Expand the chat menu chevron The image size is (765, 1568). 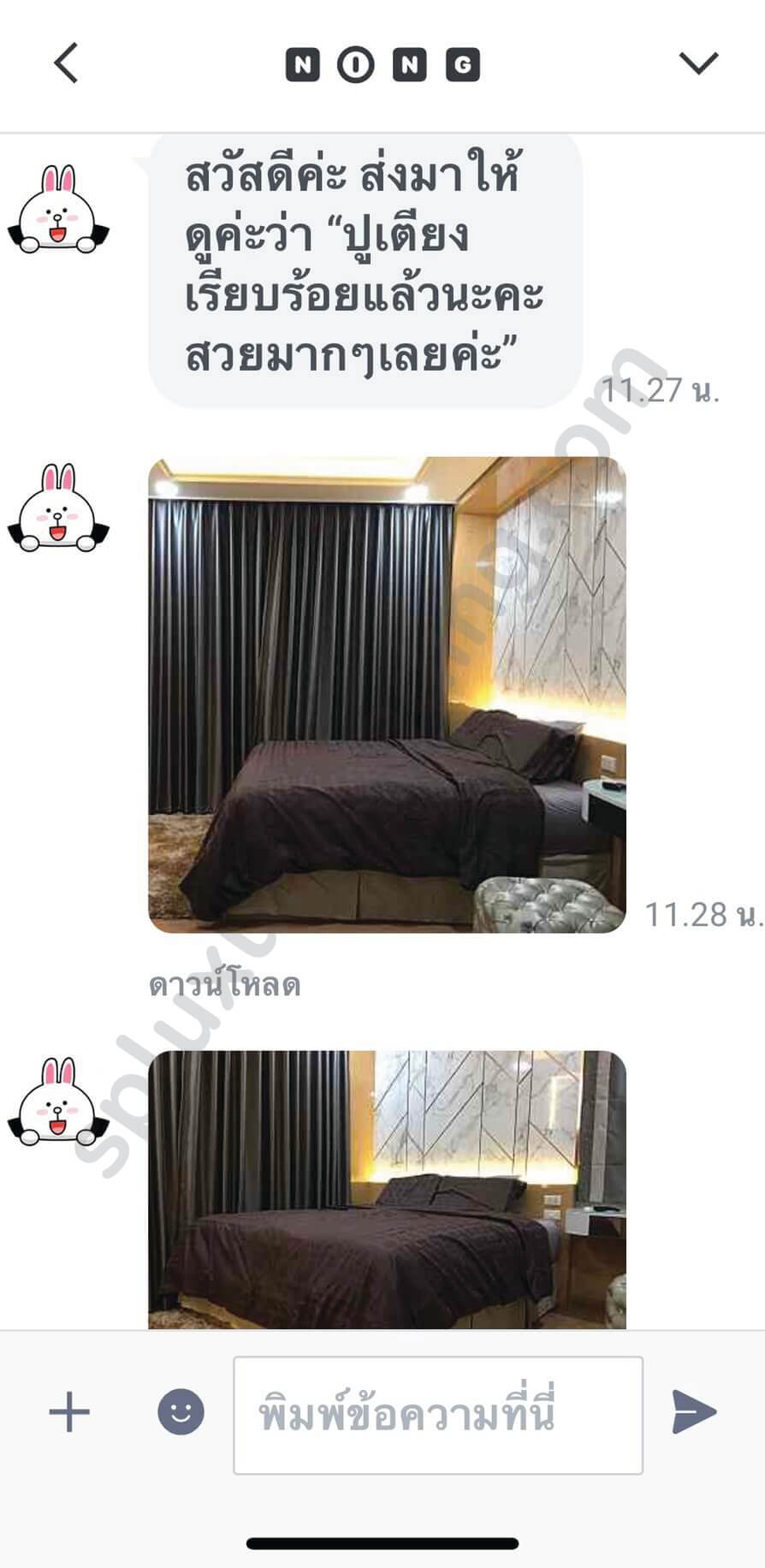pyautogui.click(x=698, y=63)
